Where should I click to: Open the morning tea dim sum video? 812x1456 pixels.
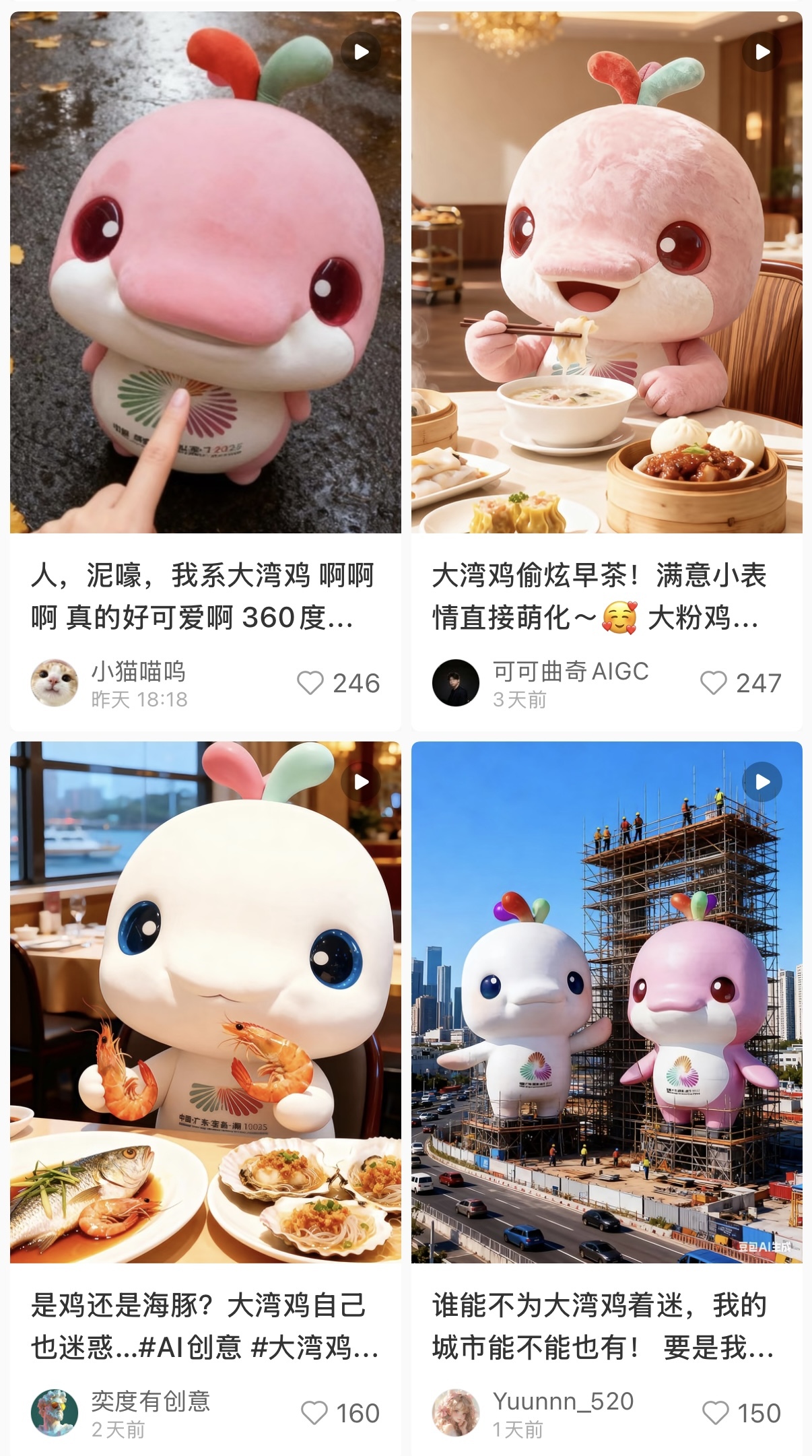point(607,273)
